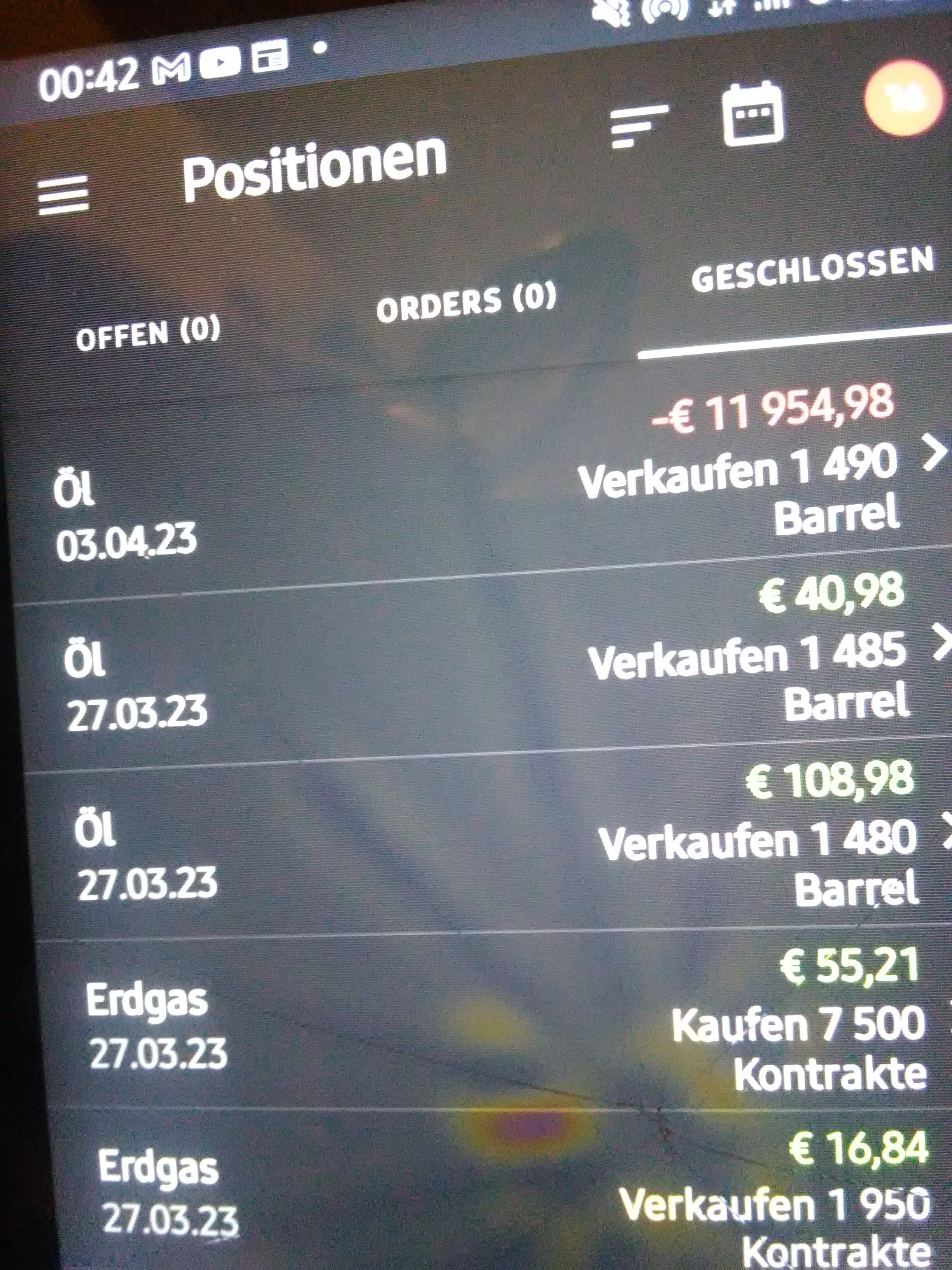
Task: Open the hamburger drawer menu
Action: (x=63, y=195)
